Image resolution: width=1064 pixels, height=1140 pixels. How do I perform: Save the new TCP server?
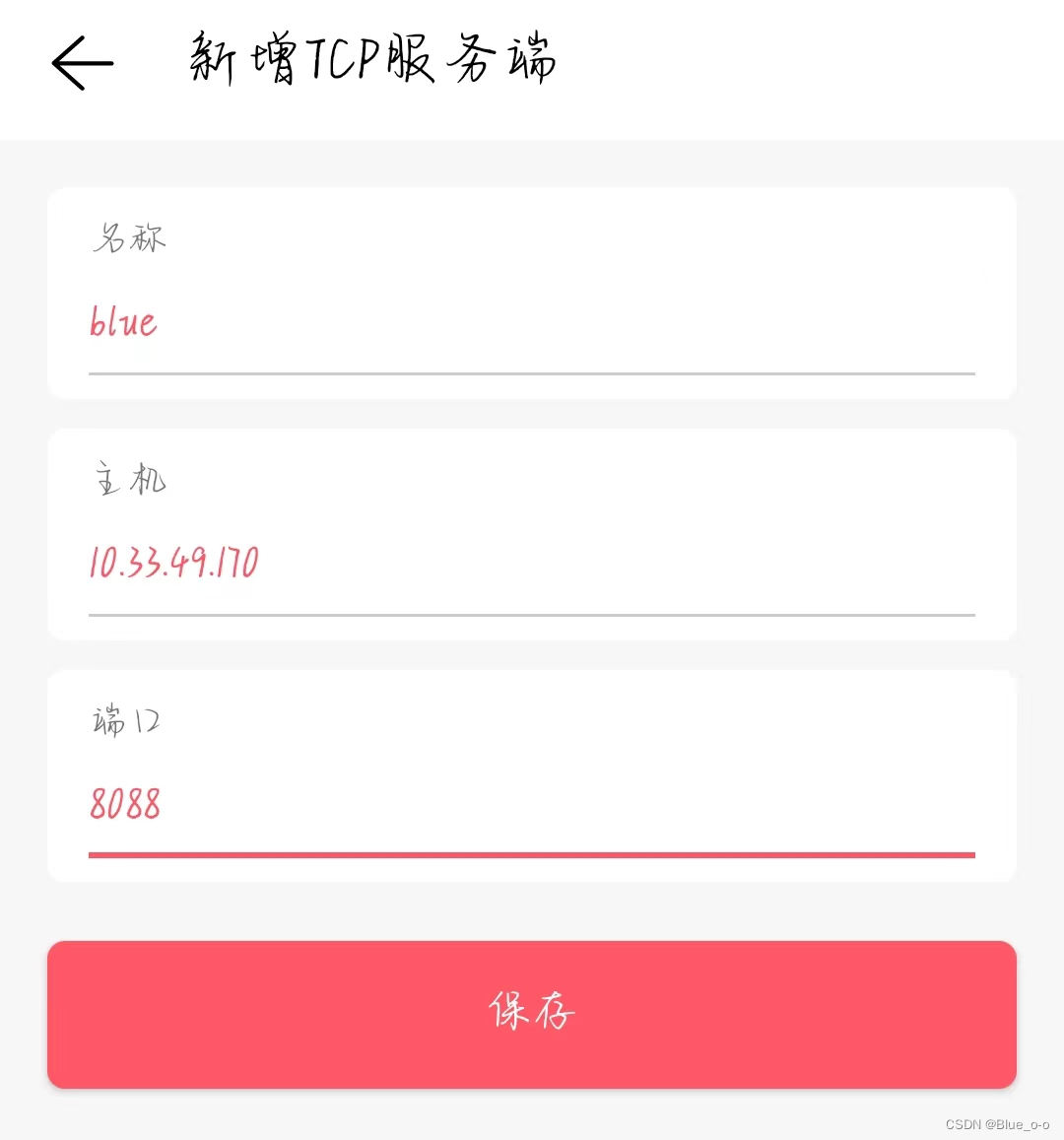point(531,1014)
